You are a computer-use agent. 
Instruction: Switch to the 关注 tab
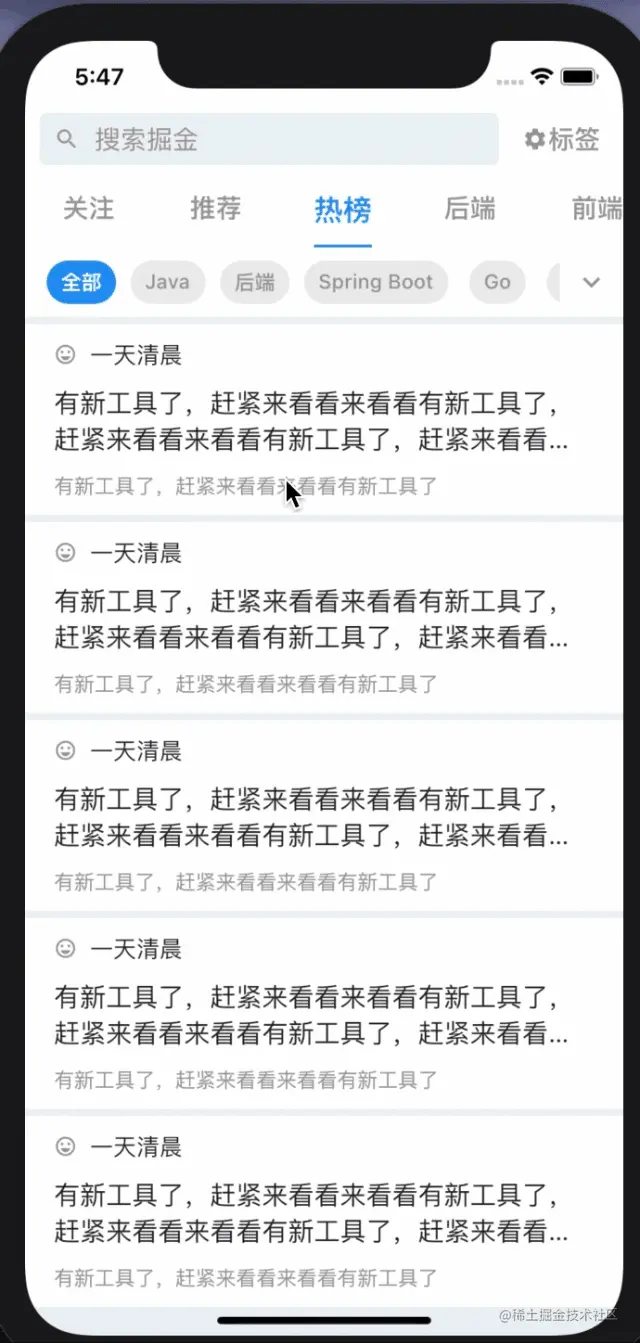coord(89,208)
